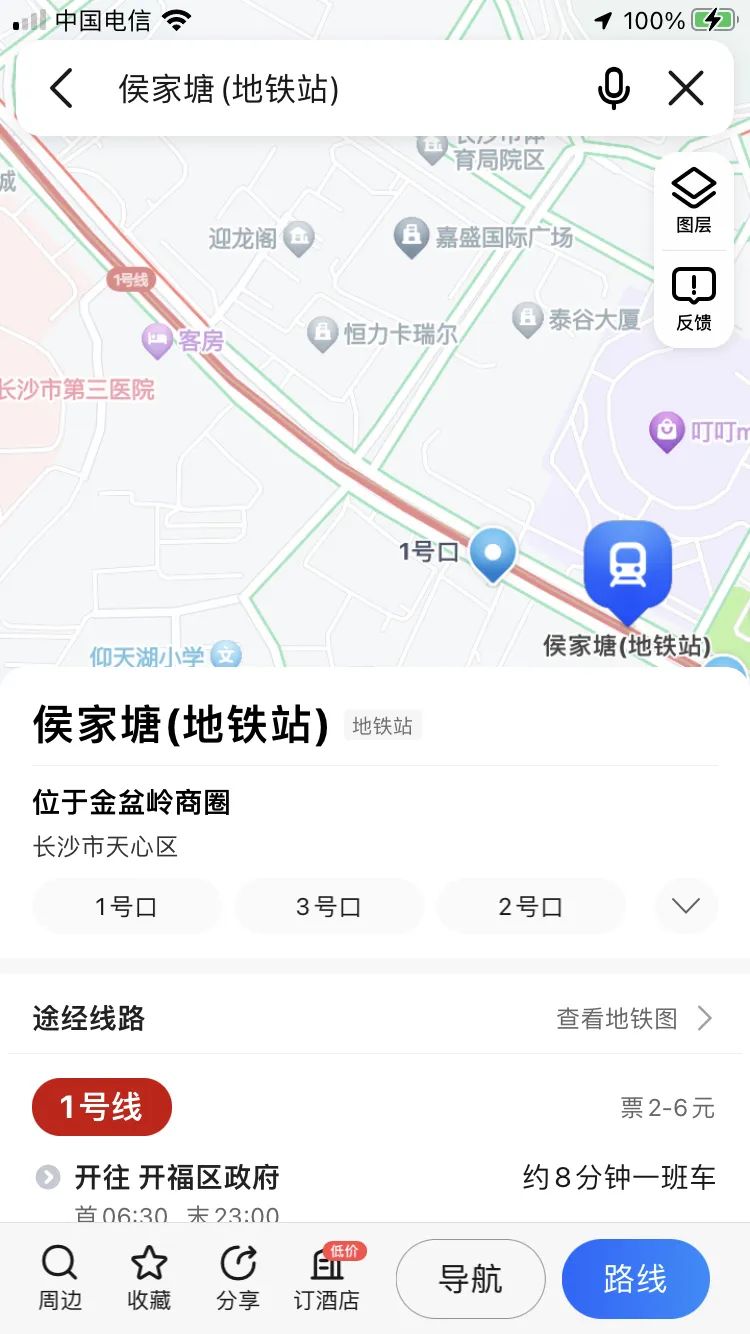Viewport: 750px width, 1334px height.
Task: Open 查看地铁图 subway map link
Action: coord(634,1018)
